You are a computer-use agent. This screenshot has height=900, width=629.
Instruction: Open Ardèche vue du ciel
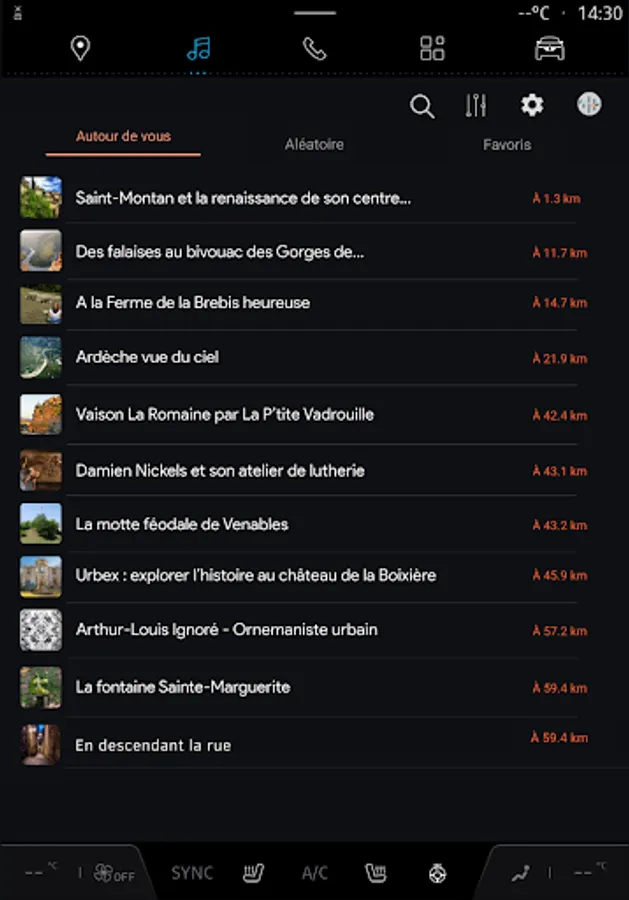click(147, 357)
